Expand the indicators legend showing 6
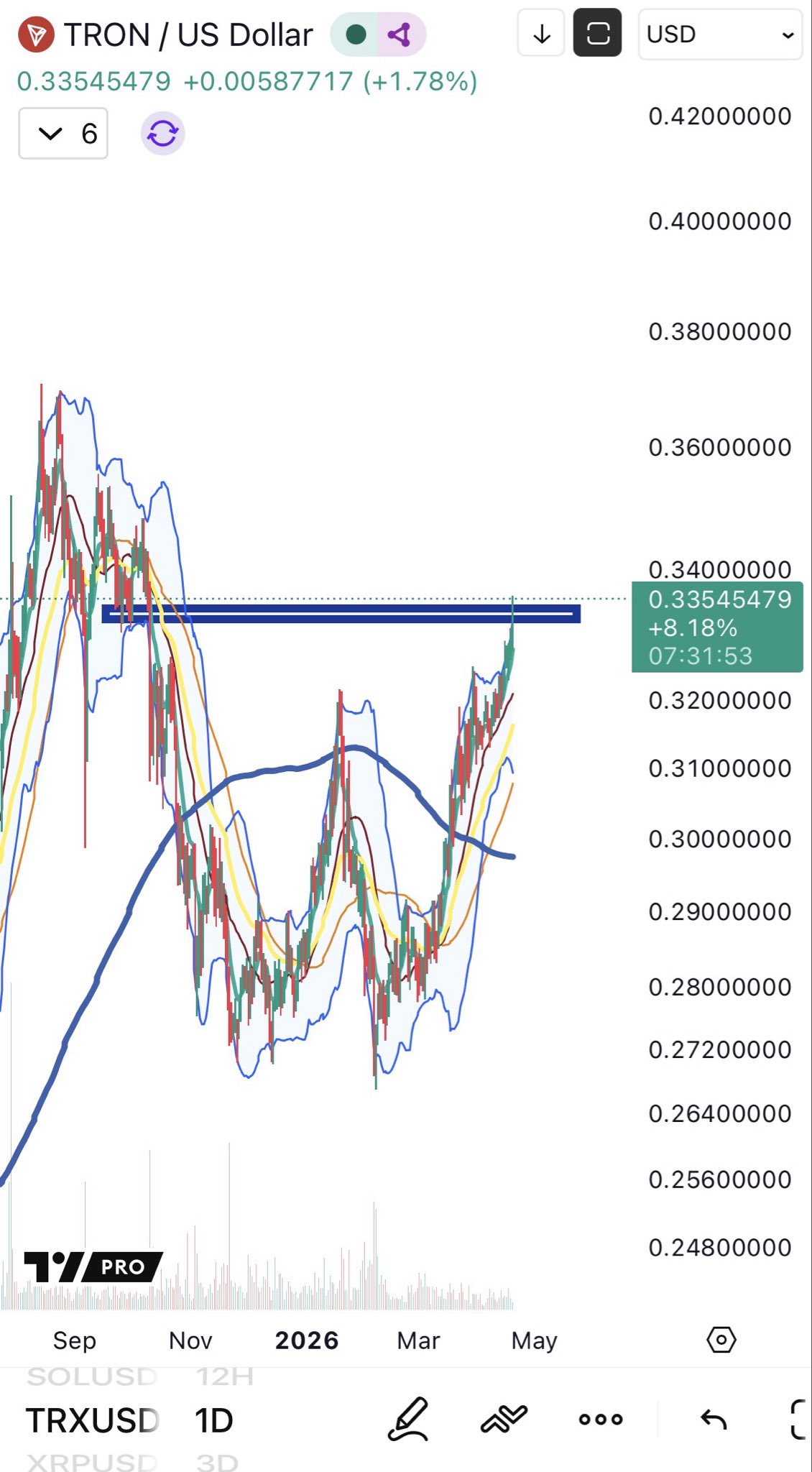The image size is (812, 1472). tap(63, 133)
